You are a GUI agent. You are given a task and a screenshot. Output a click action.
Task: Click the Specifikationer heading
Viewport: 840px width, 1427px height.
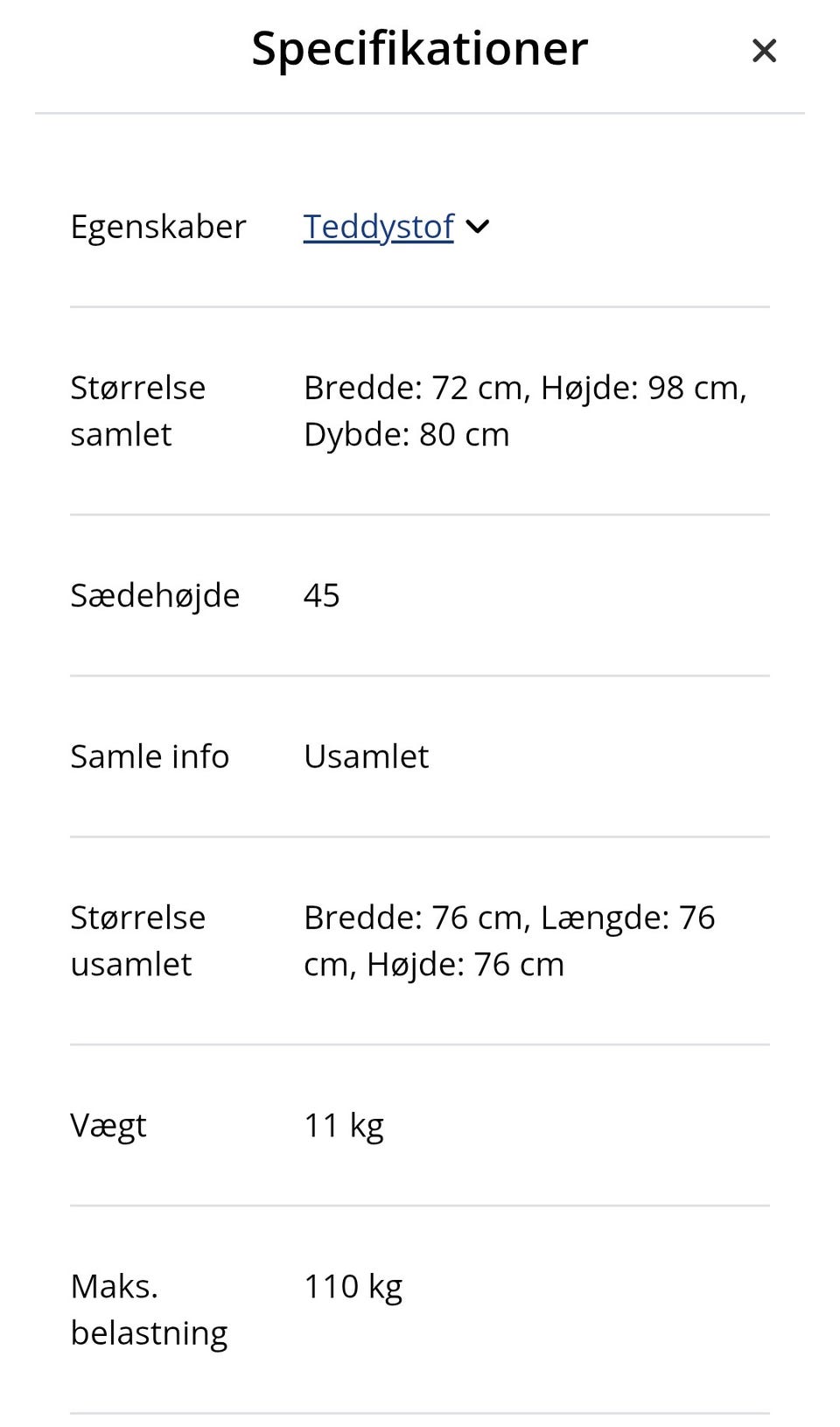pyautogui.click(x=420, y=48)
